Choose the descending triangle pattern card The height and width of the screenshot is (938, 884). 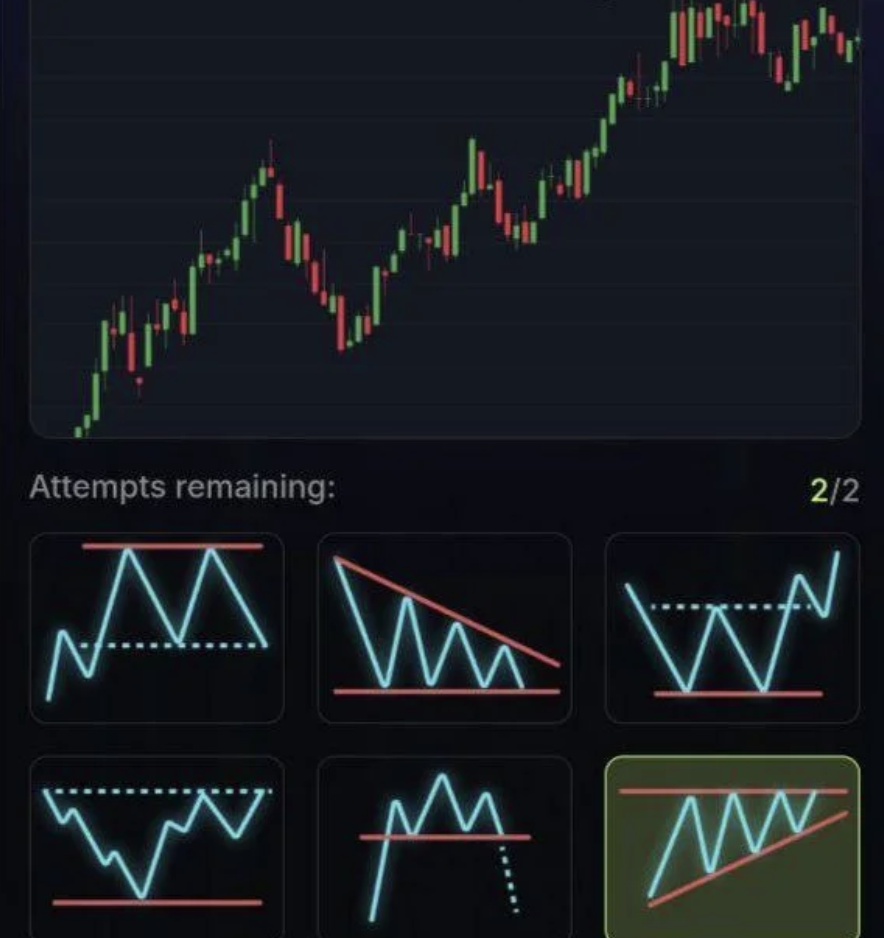445,627
